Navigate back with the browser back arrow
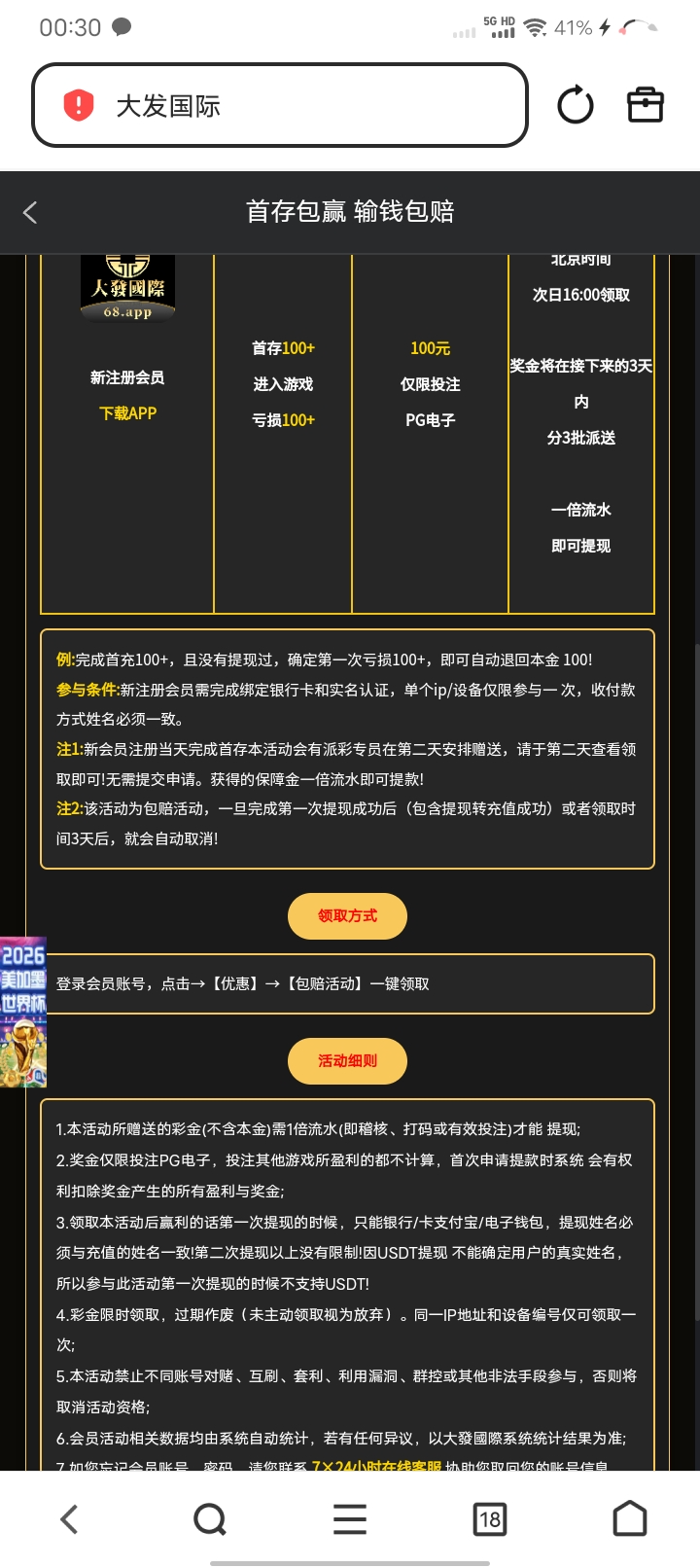 (x=70, y=1518)
